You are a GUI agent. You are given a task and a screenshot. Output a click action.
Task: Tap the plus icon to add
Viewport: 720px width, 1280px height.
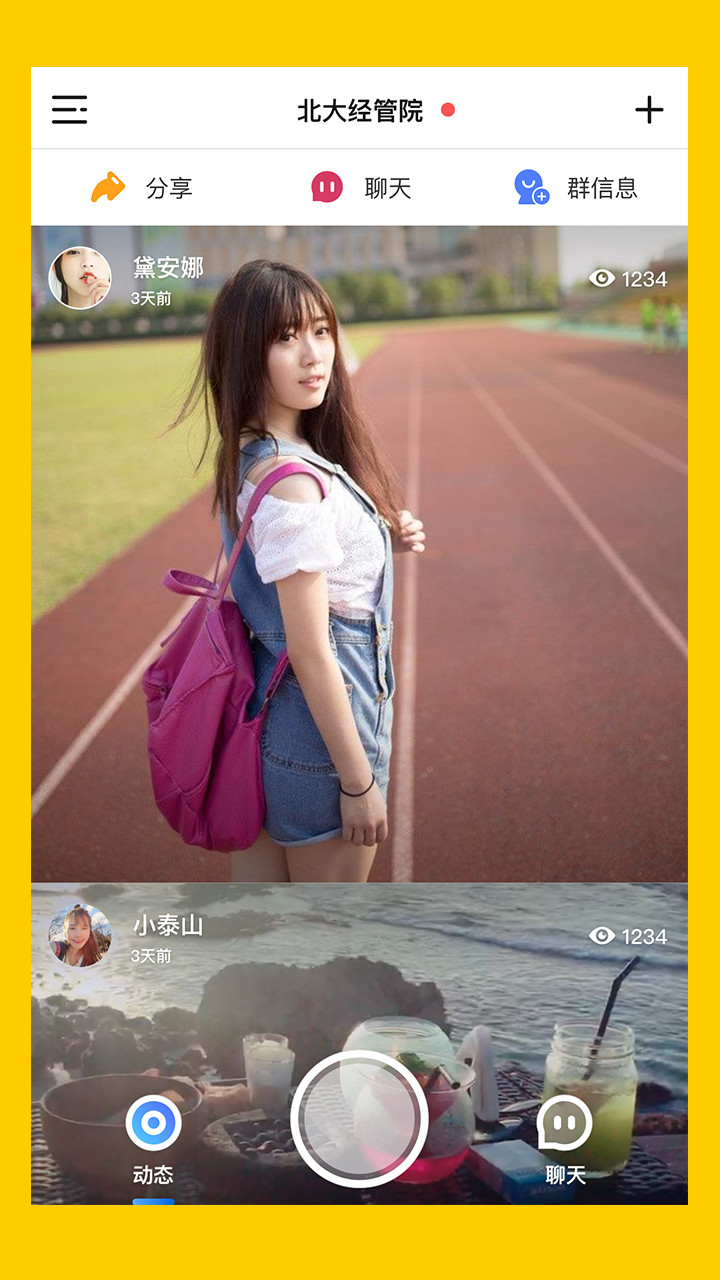pos(649,110)
